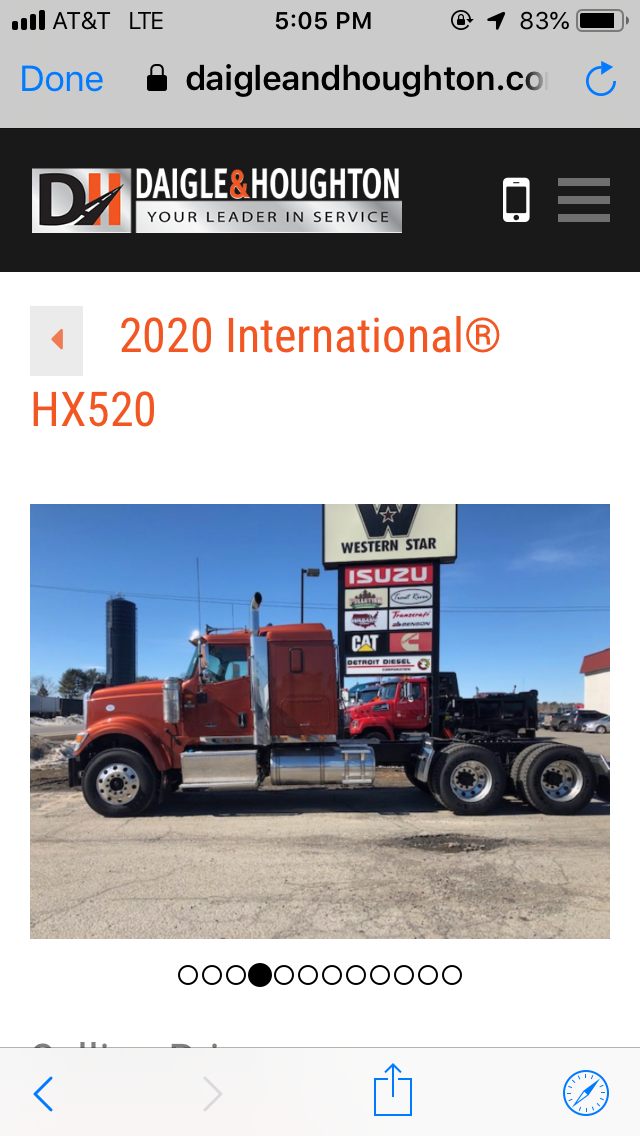Open the hamburger navigation menu
This screenshot has width=640, height=1136.
[x=584, y=200]
